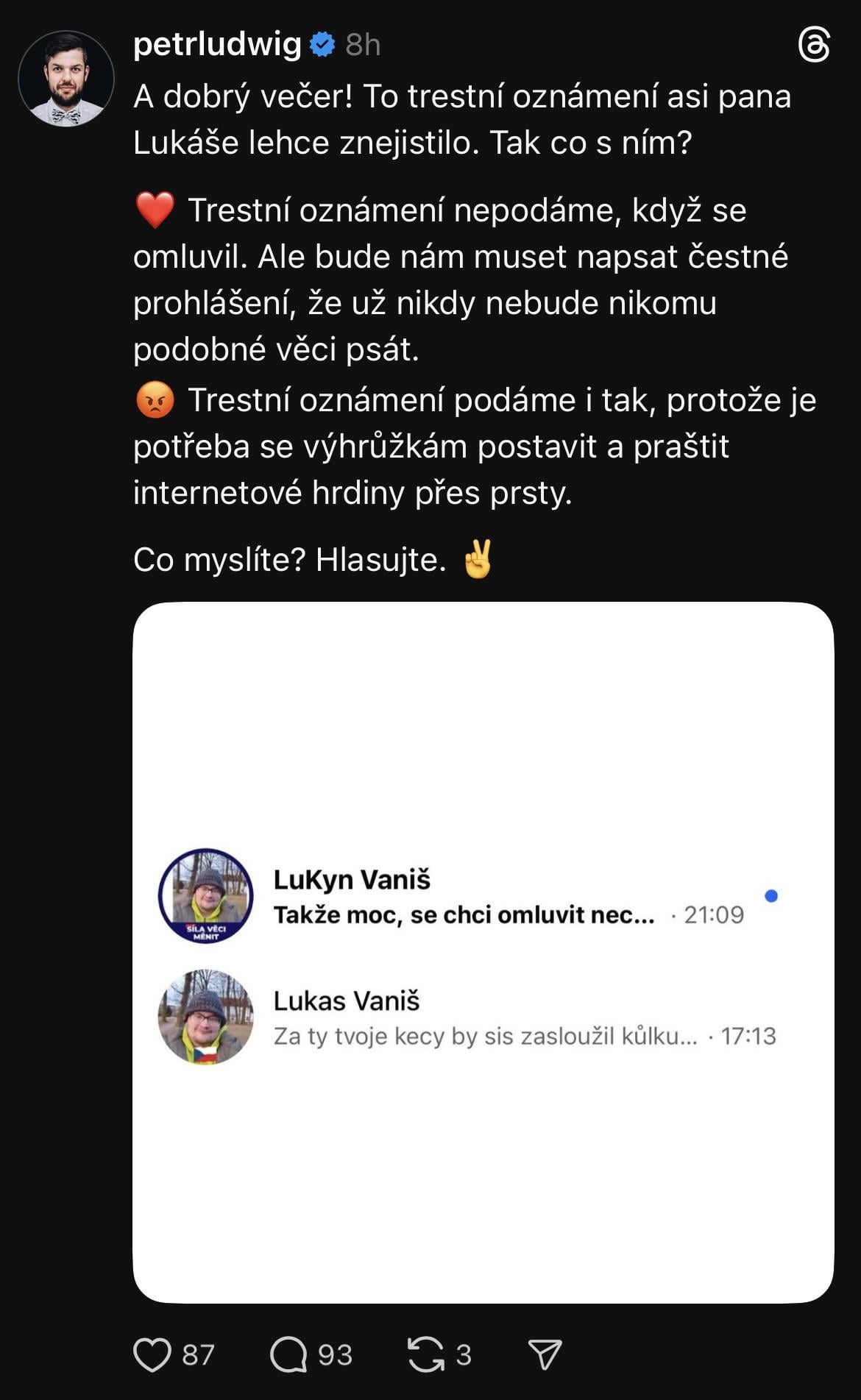Share the post via send icon
Screen dimensions: 861x1400
(545, 1354)
